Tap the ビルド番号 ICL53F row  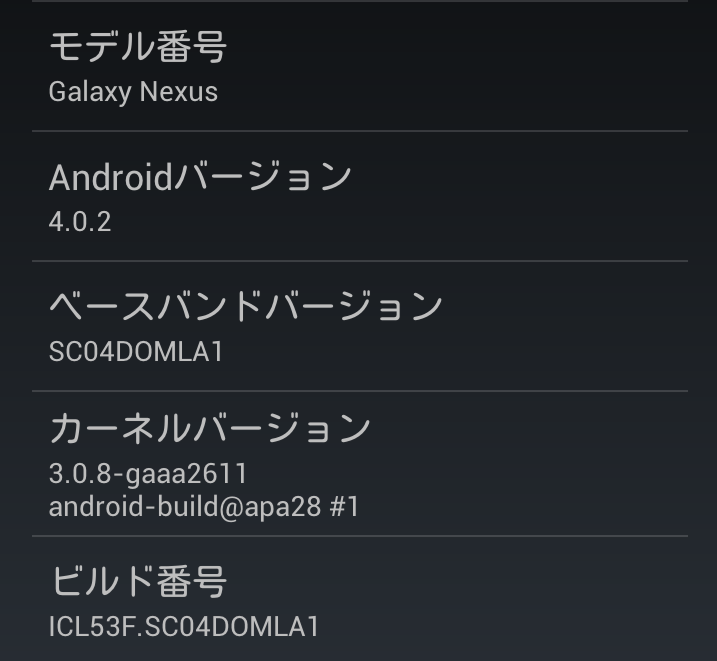click(x=358, y=600)
